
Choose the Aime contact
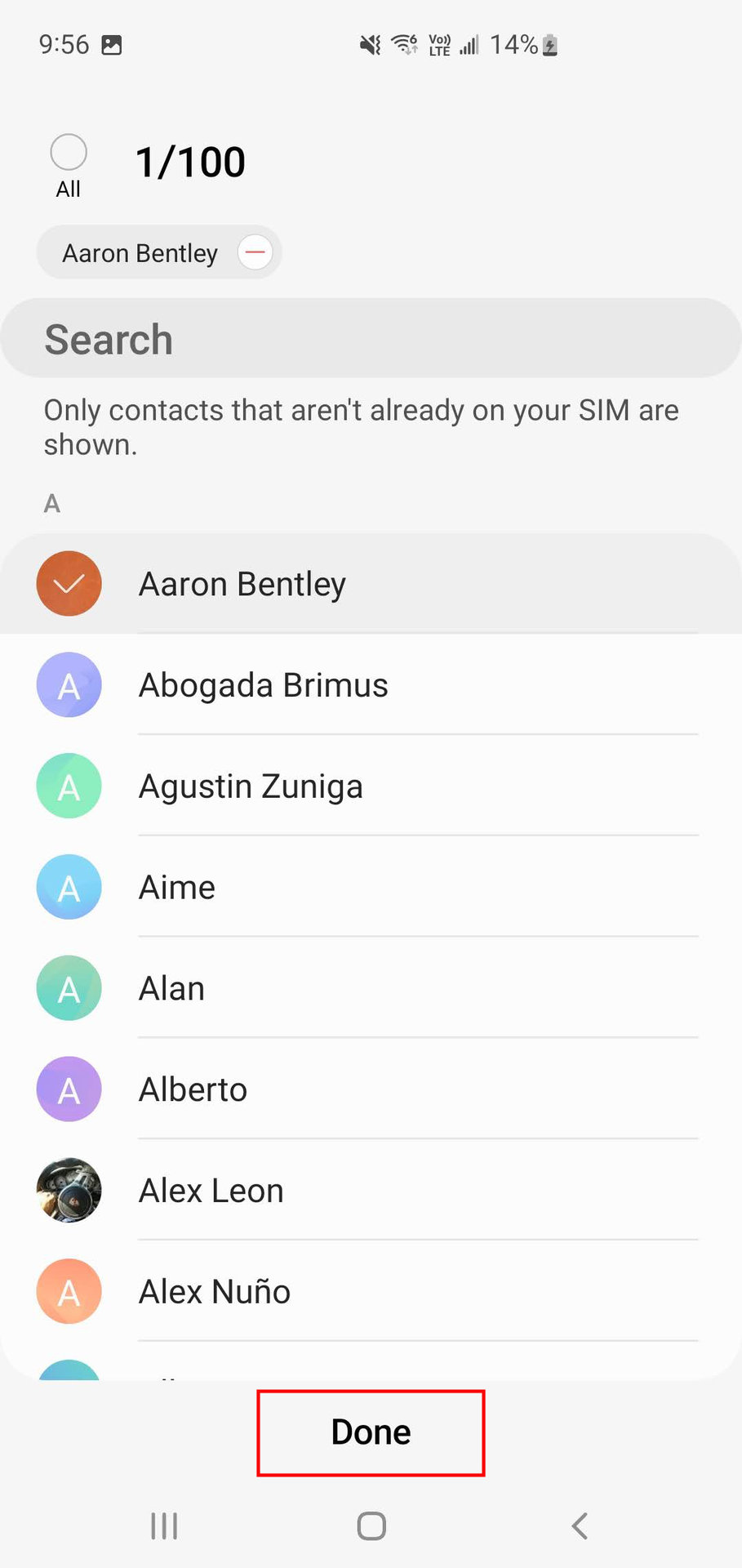[177, 888]
